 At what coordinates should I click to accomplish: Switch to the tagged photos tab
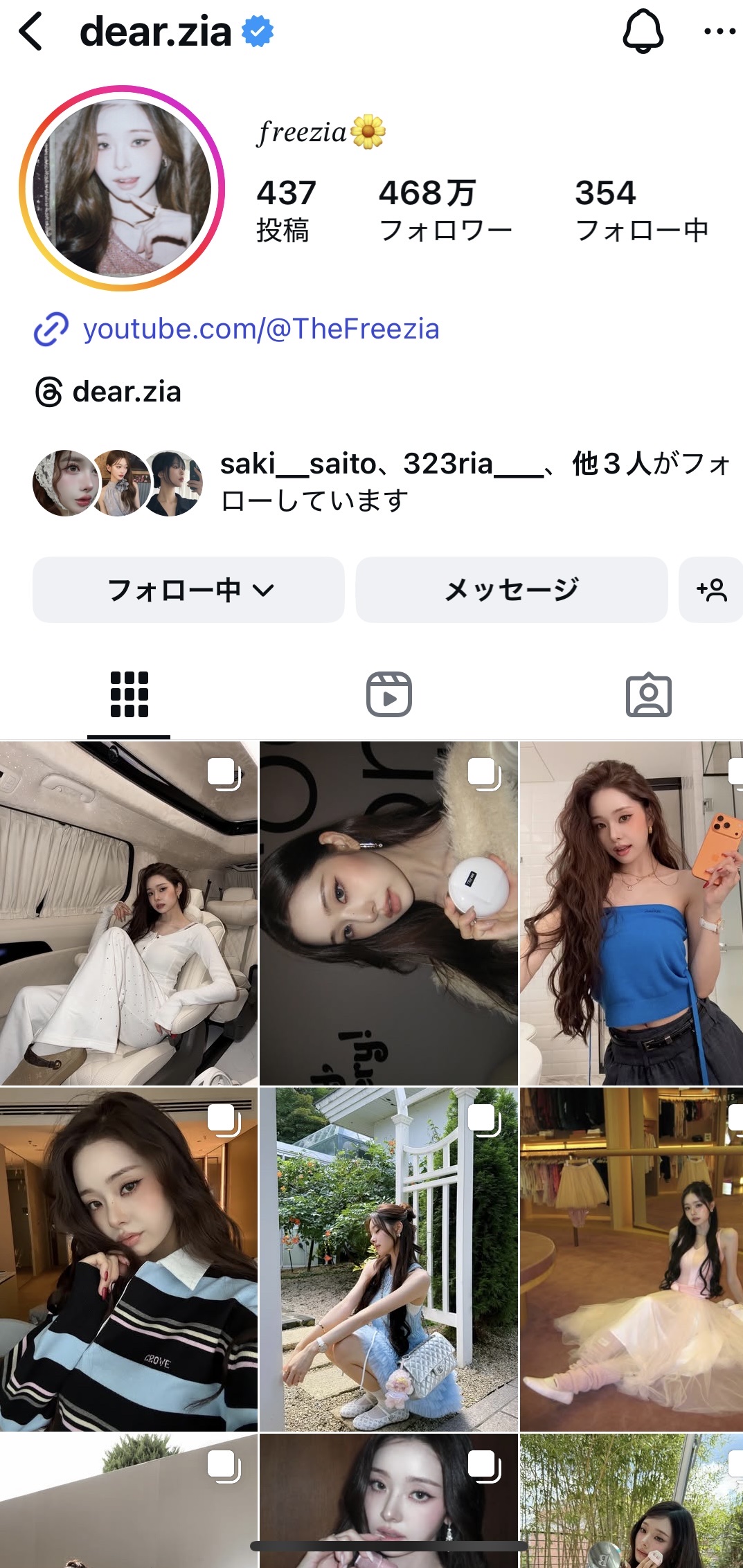[x=648, y=694]
